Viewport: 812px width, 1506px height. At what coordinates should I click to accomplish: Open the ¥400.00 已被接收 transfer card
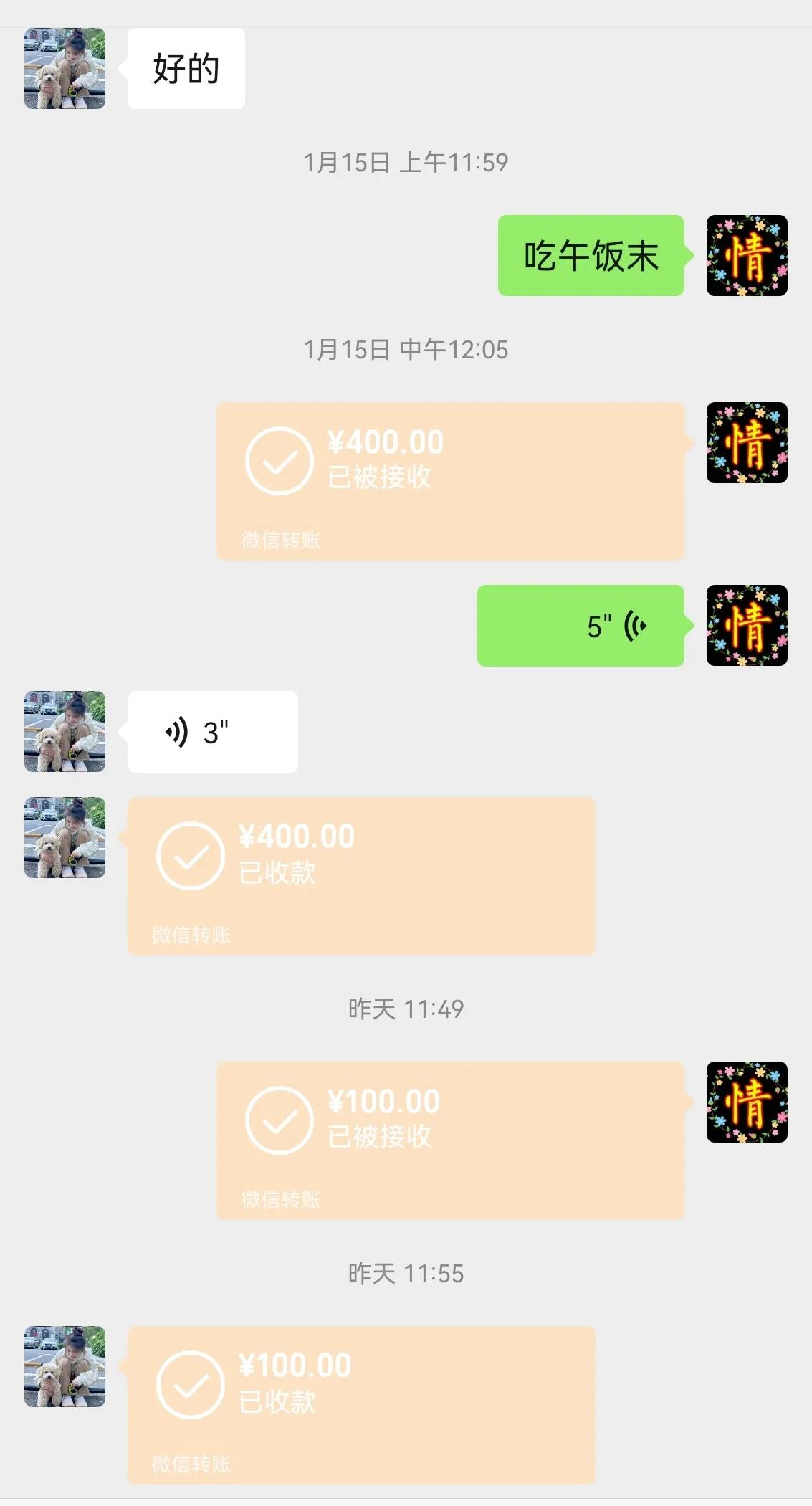pyautogui.click(x=450, y=481)
